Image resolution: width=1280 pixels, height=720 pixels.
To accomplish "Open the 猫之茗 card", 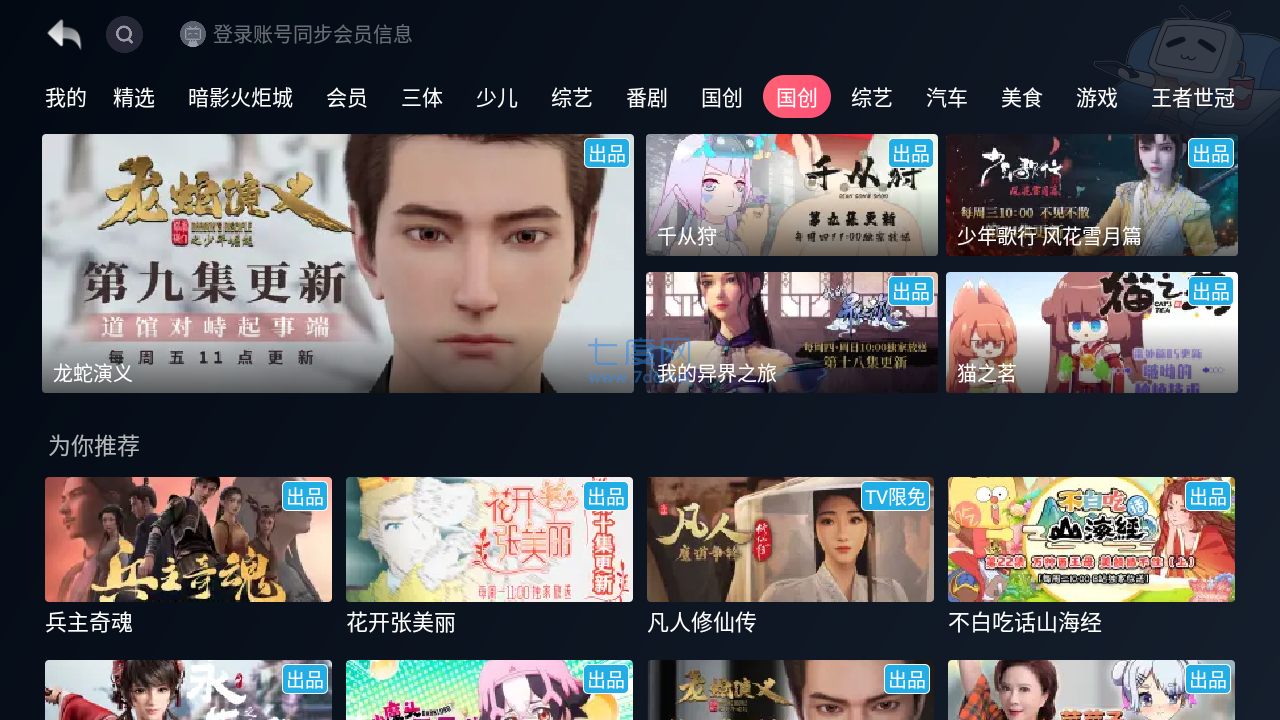I will (x=1091, y=332).
